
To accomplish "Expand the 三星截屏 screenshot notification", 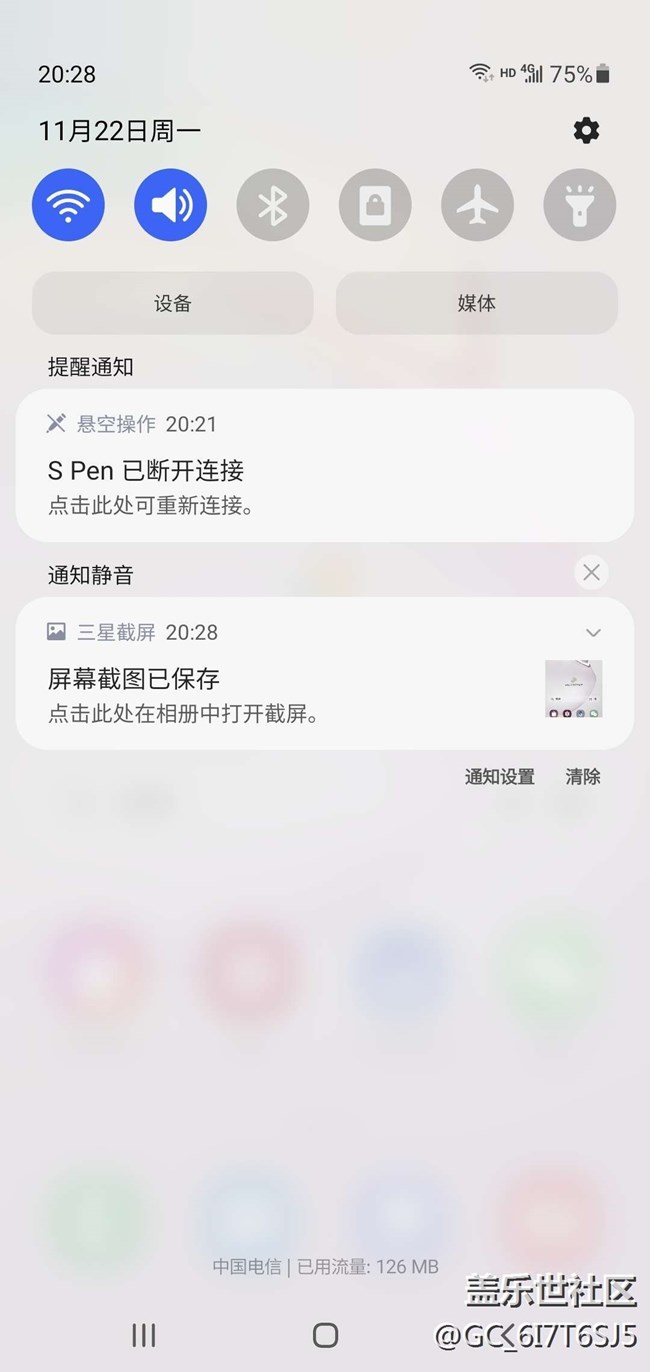I will pos(593,632).
